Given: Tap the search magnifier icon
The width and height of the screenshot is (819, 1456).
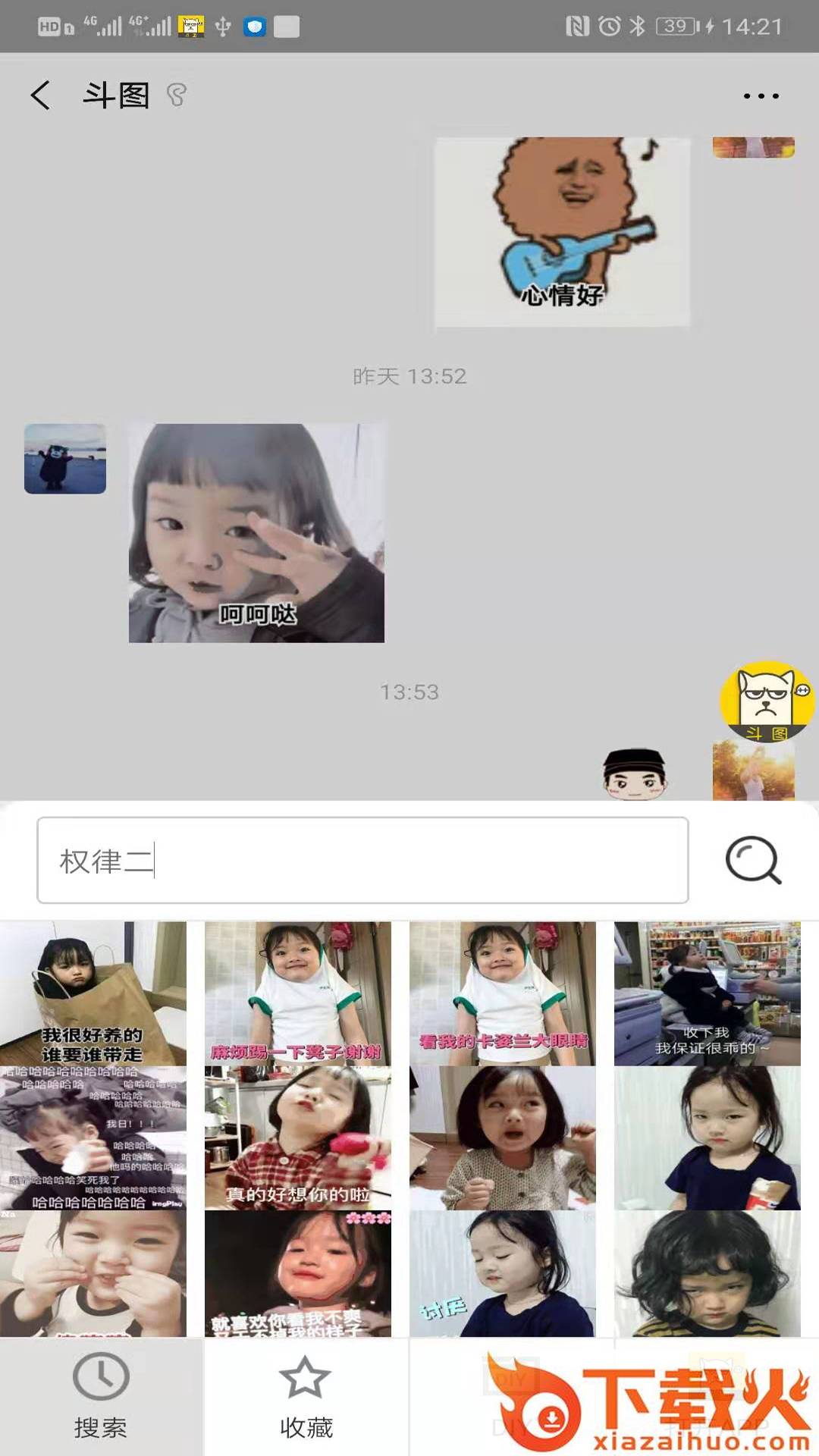Looking at the screenshot, I should click(x=753, y=861).
